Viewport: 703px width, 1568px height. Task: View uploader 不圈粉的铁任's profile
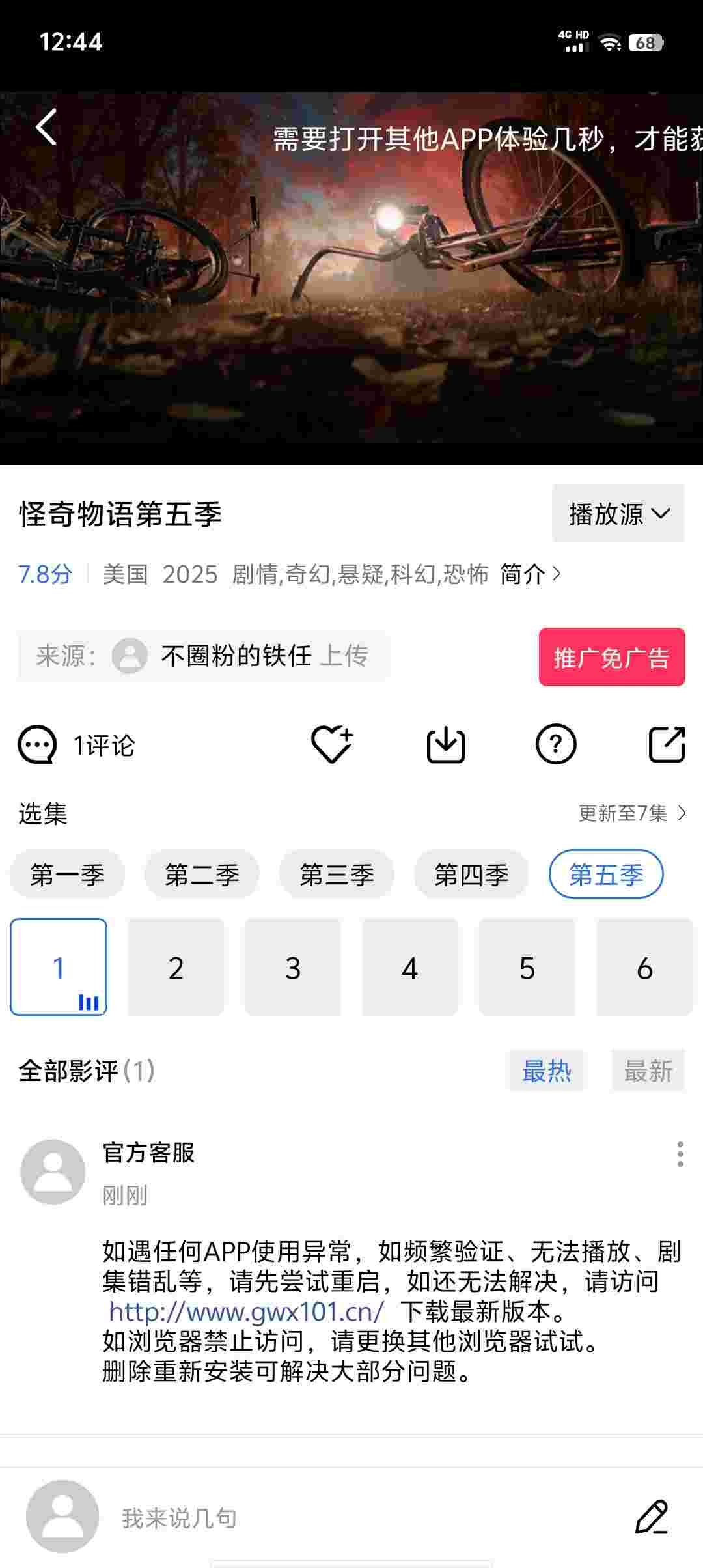236,656
